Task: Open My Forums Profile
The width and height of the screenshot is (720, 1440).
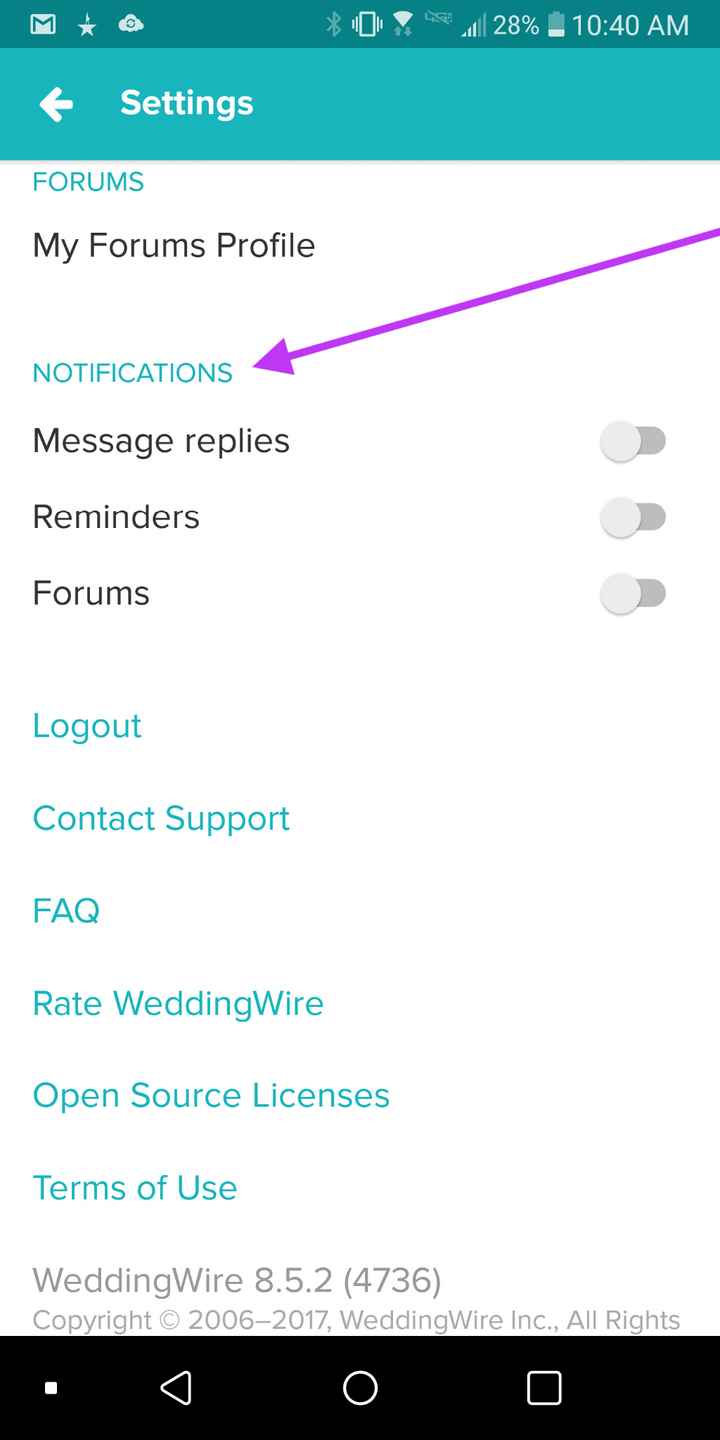Action: point(173,245)
